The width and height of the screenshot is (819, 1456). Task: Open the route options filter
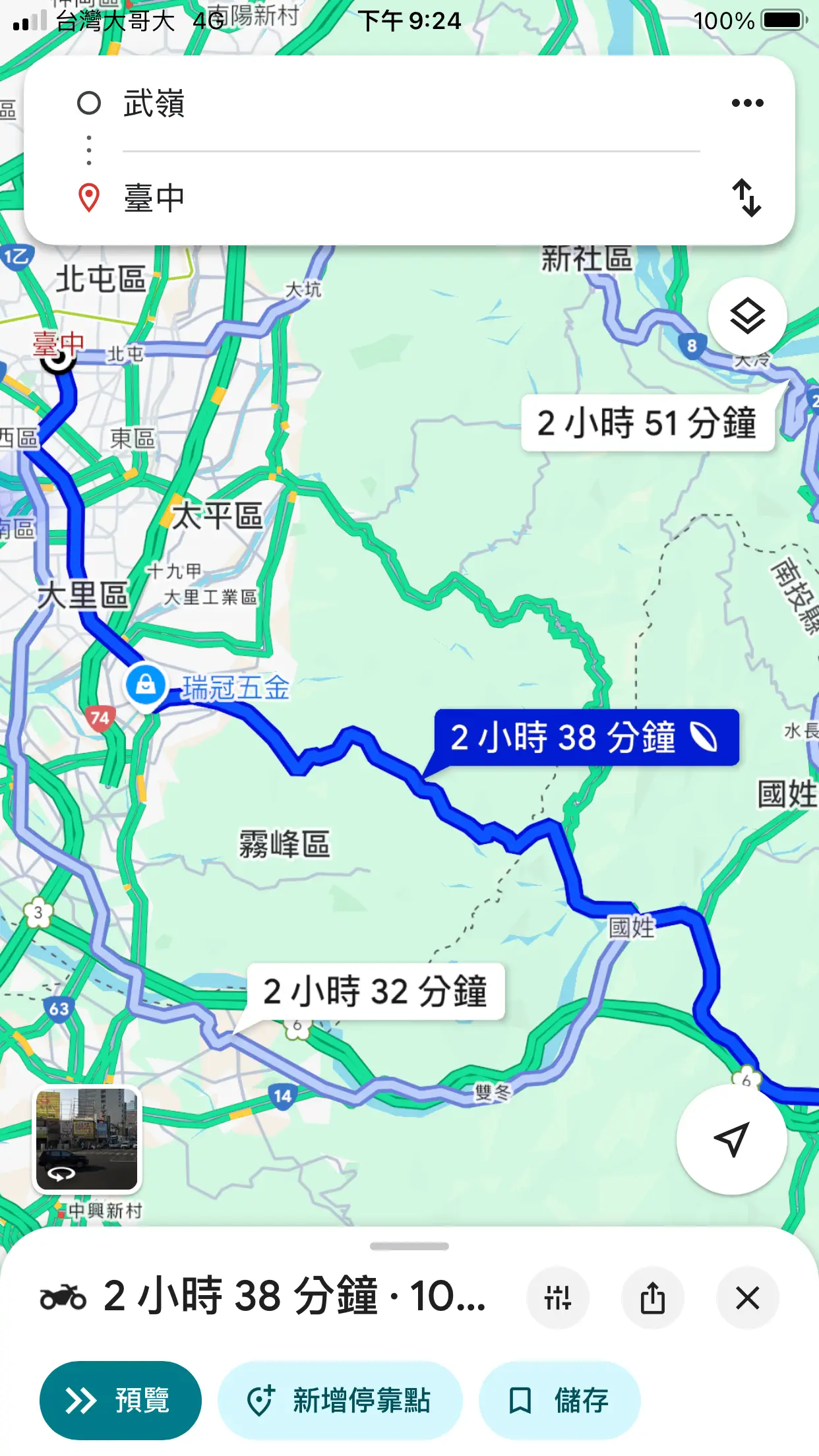pos(557,1298)
